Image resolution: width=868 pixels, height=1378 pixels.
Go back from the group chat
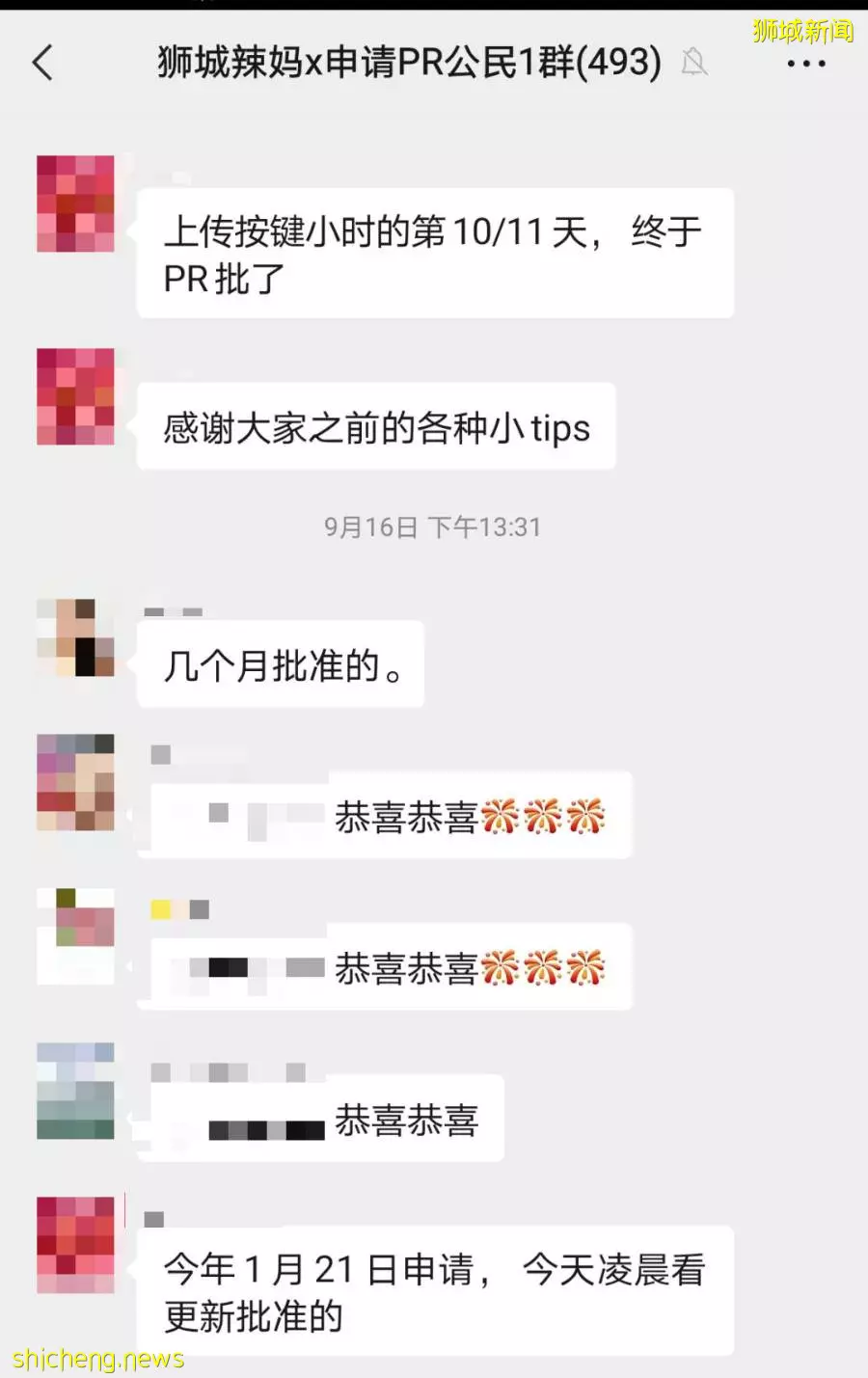[42, 64]
